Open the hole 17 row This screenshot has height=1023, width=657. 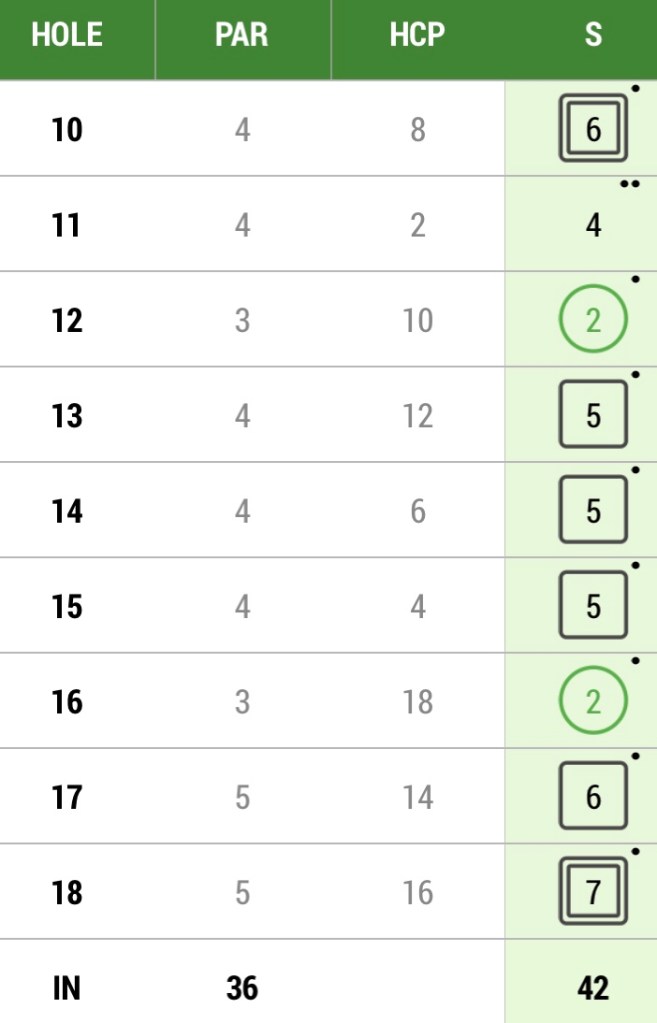67,797
